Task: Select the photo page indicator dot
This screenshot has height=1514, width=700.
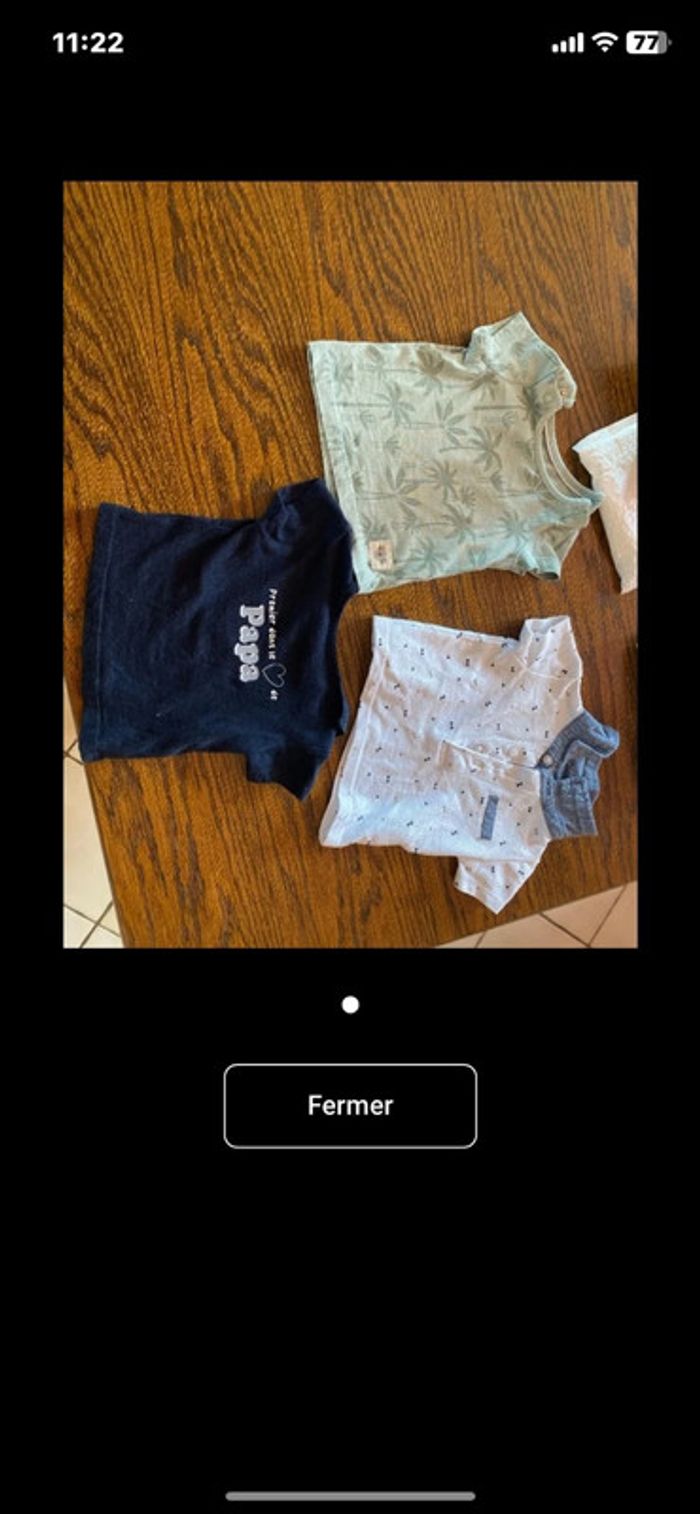Action: click(x=350, y=1005)
